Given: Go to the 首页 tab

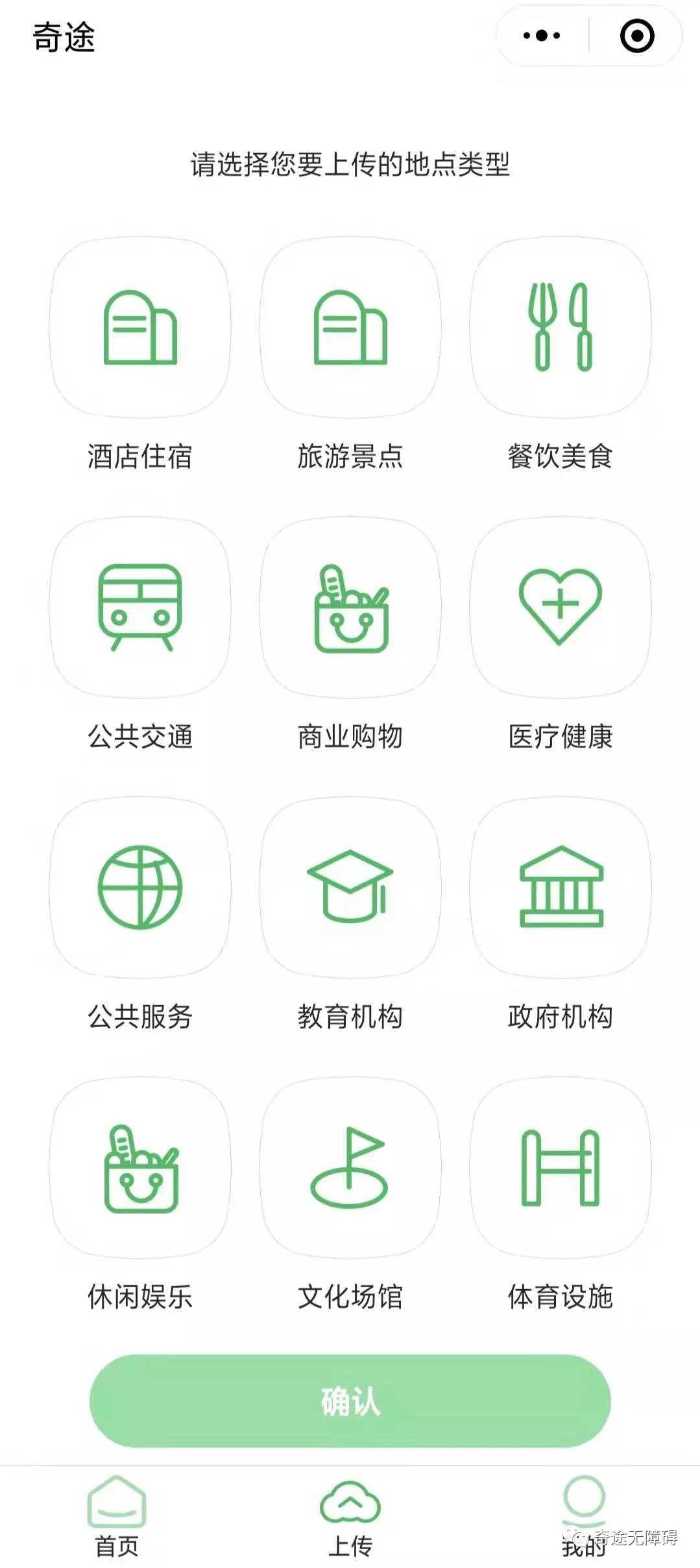Looking at the screenshot, I should (x=117, y=1516).
